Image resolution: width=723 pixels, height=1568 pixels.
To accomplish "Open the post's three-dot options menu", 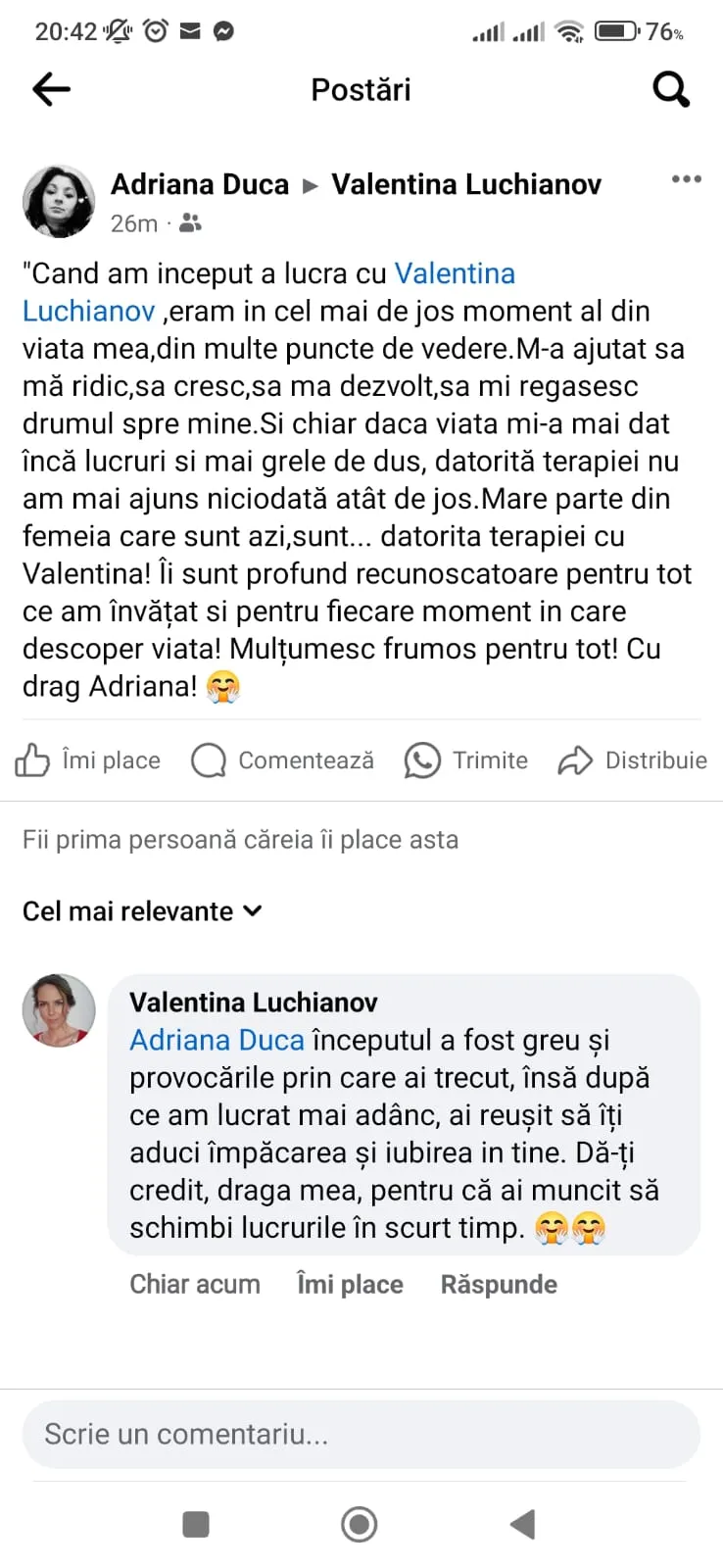I will [686, 179].
